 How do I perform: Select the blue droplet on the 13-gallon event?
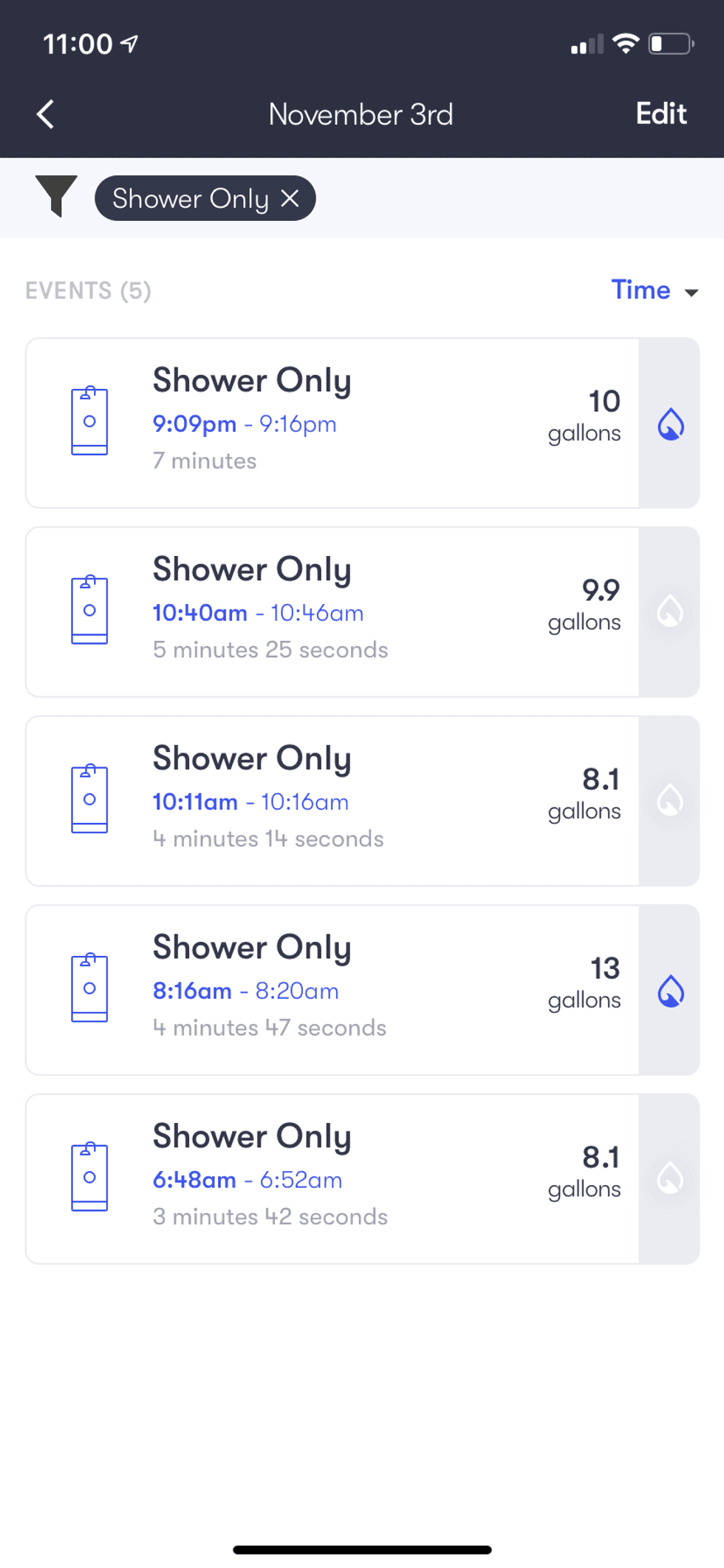(x=669, y=991)
